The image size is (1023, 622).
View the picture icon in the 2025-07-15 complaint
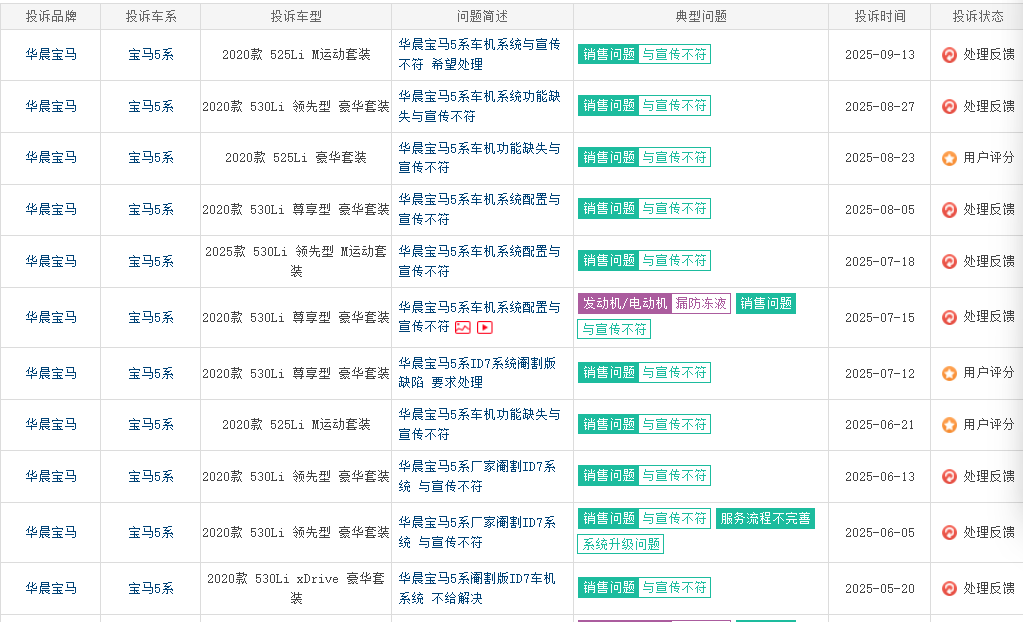click(463, 327)
